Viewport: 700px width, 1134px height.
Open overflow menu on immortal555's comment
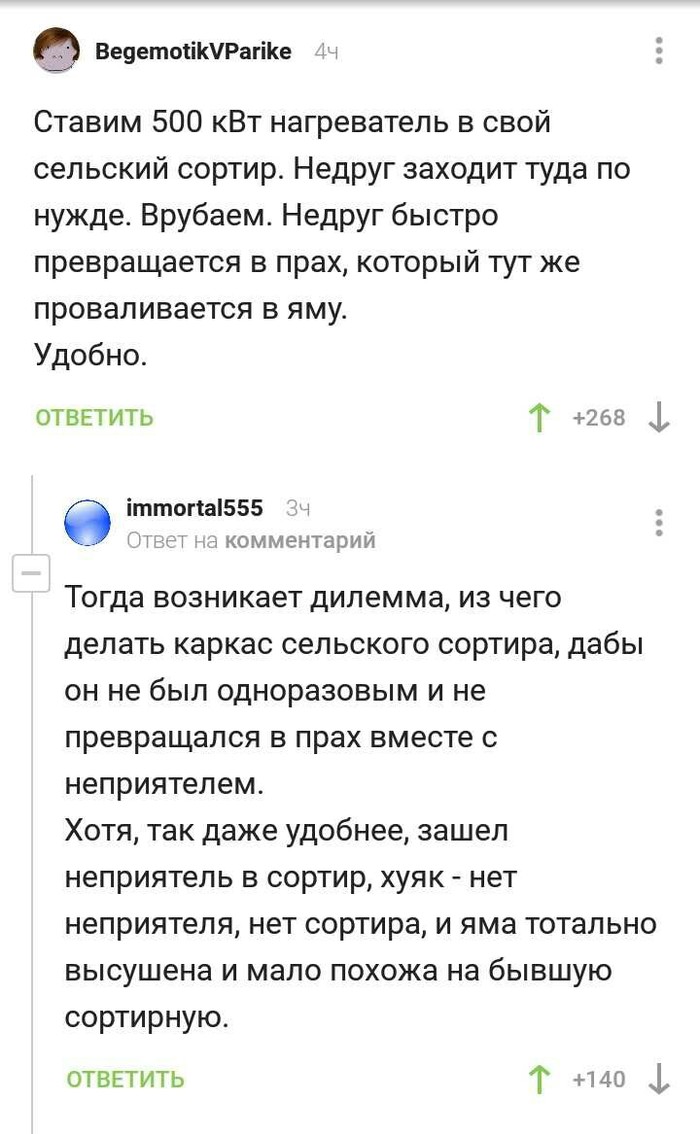pos(659,522)
